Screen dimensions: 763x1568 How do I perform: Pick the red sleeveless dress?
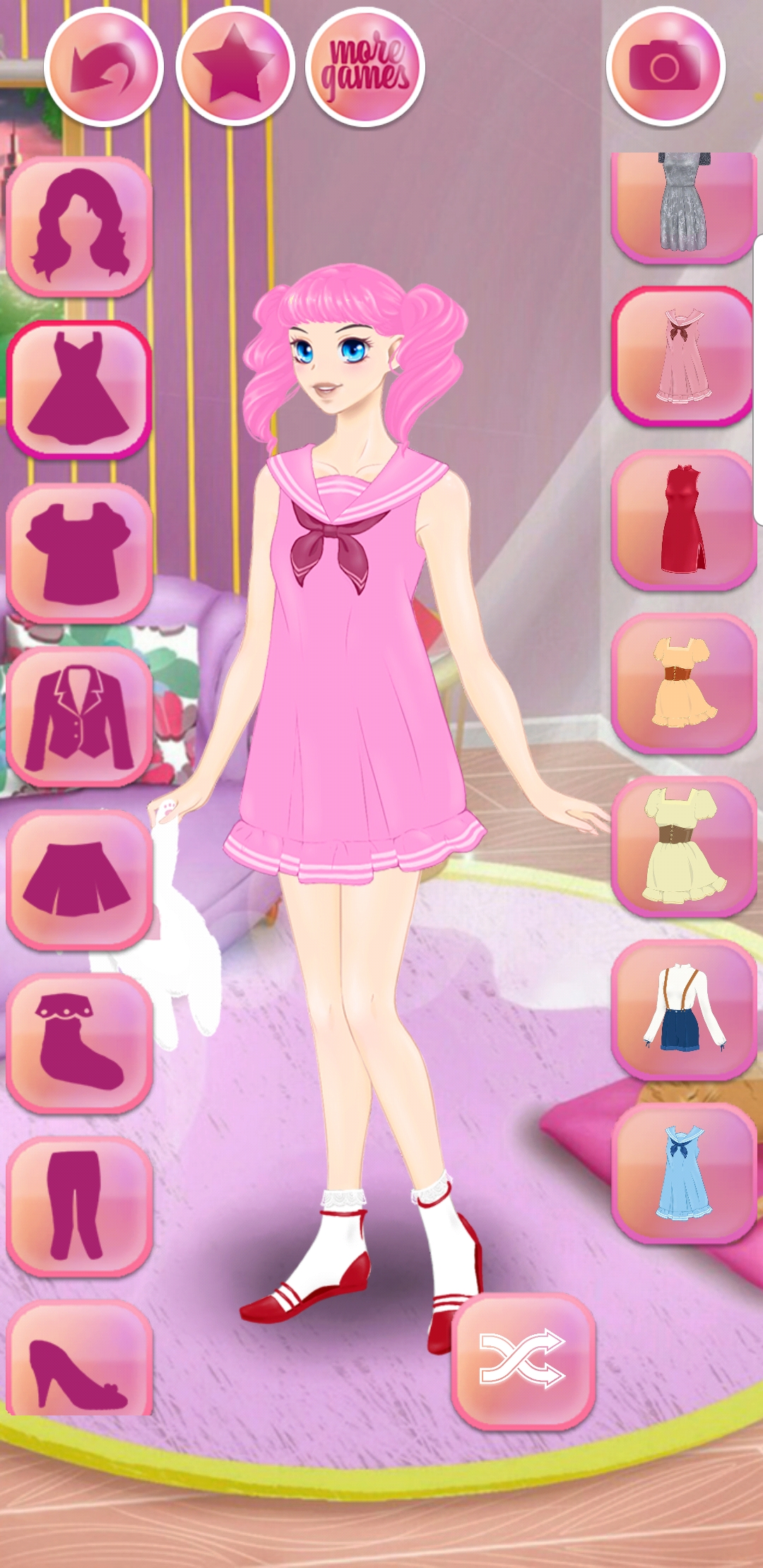(683, 520)
